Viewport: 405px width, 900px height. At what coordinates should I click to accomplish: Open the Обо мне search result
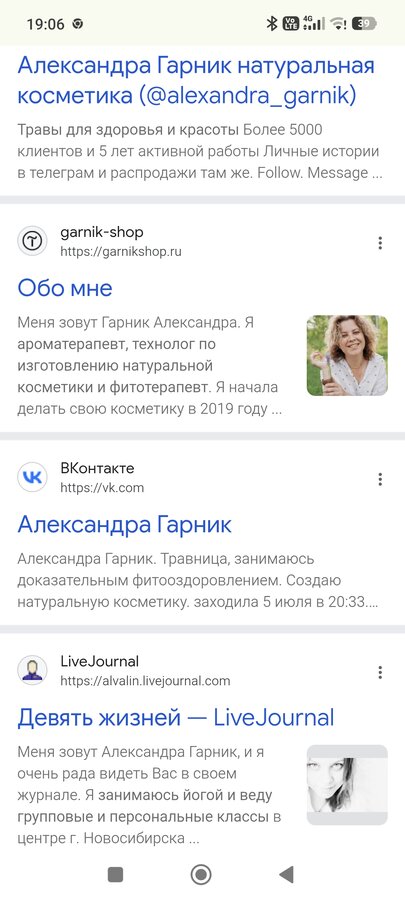point(65,288)
